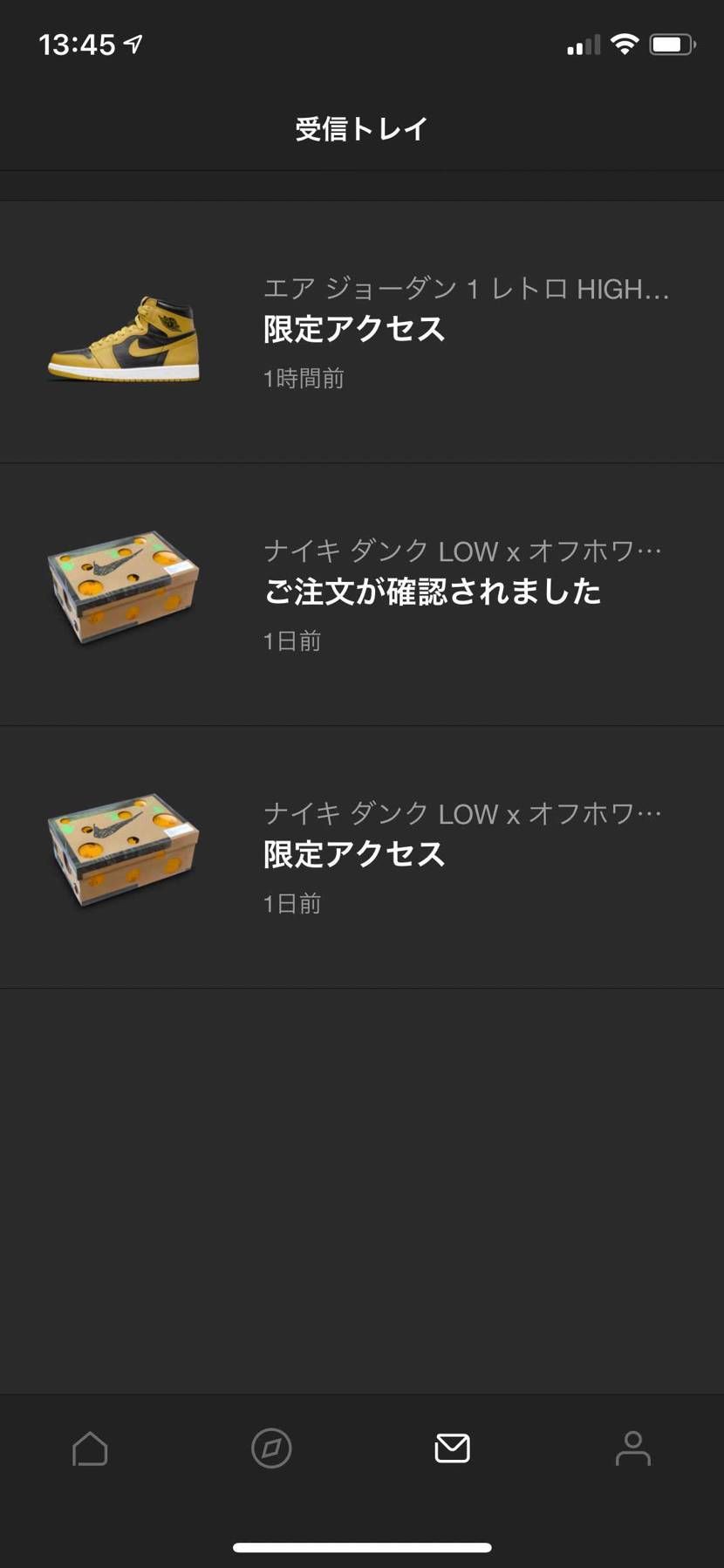724x1568 pixels.
Task: Switch to the discover compass tab
Action: (x=271, y=1448)
